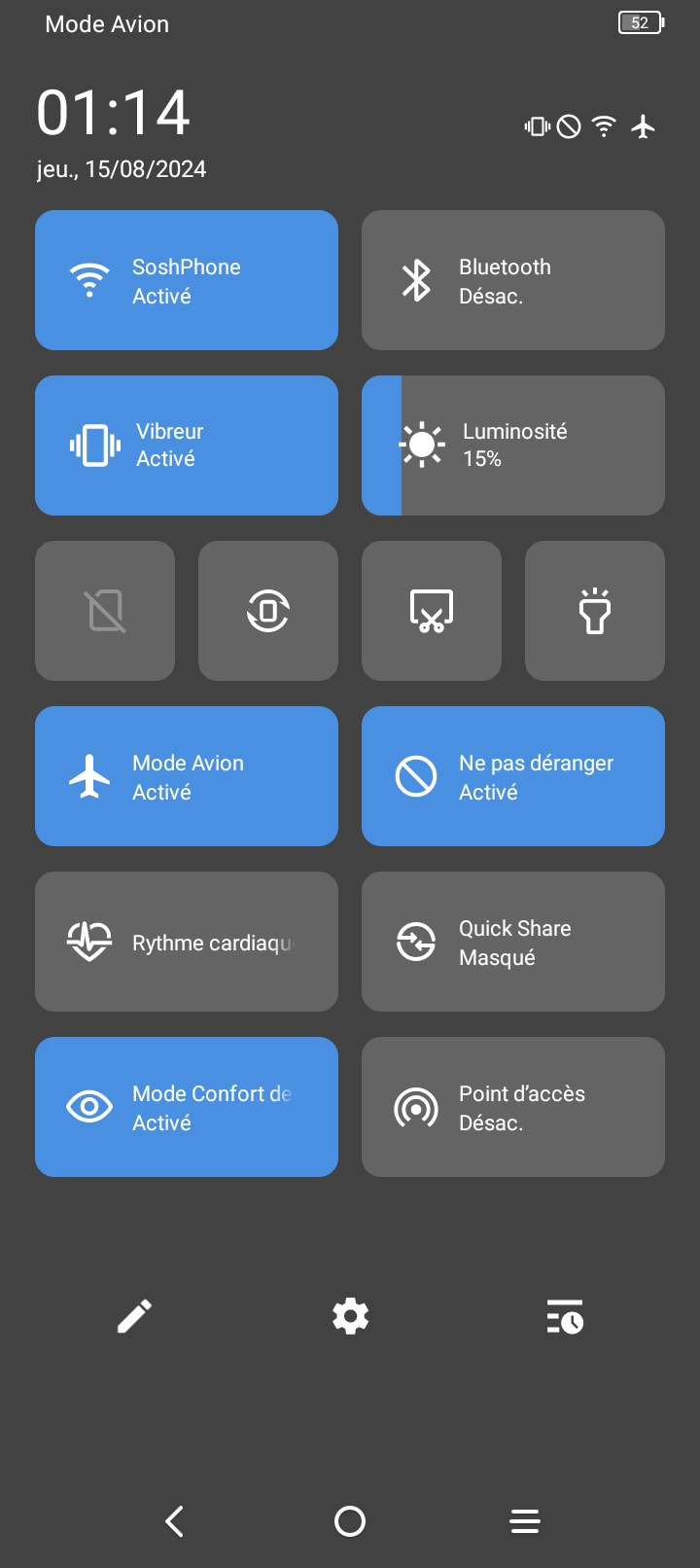Viewport: 700px width, 1568px height.
Task: Tap the Luminosité brightness slider
Action: tap(513, 445)
